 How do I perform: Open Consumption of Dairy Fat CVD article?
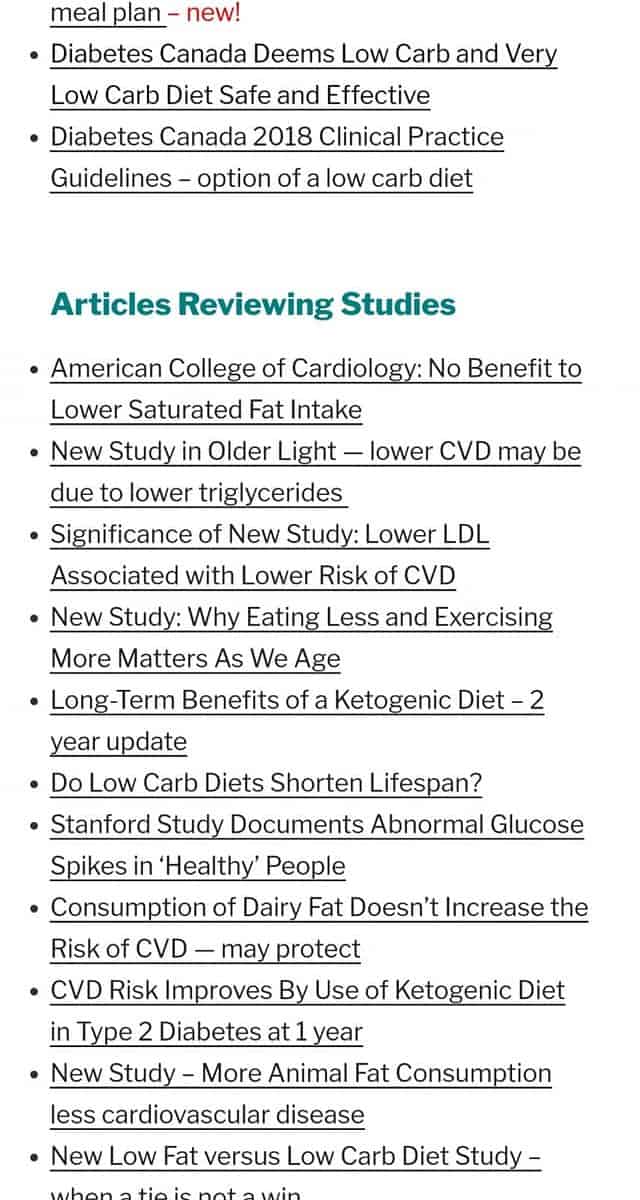pyautogui.click(x=320, y=928)
